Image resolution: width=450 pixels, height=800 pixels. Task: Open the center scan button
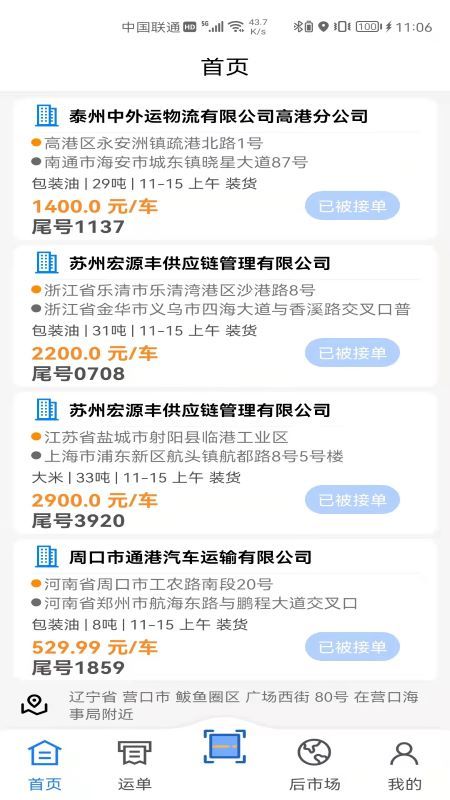pos(225,746)
